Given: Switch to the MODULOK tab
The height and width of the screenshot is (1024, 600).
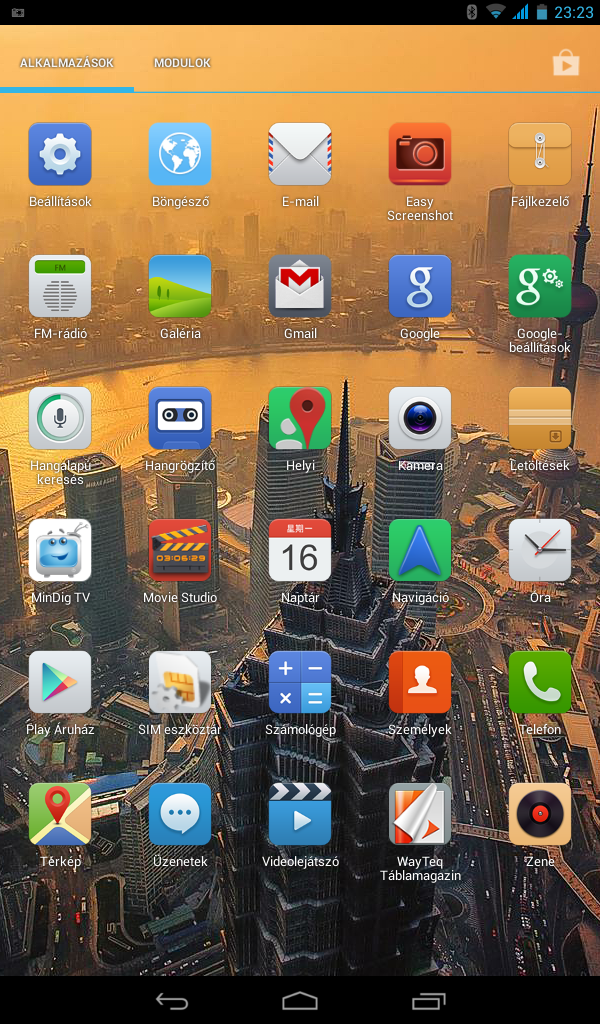Looking at the screenshot, I should 182,63.
